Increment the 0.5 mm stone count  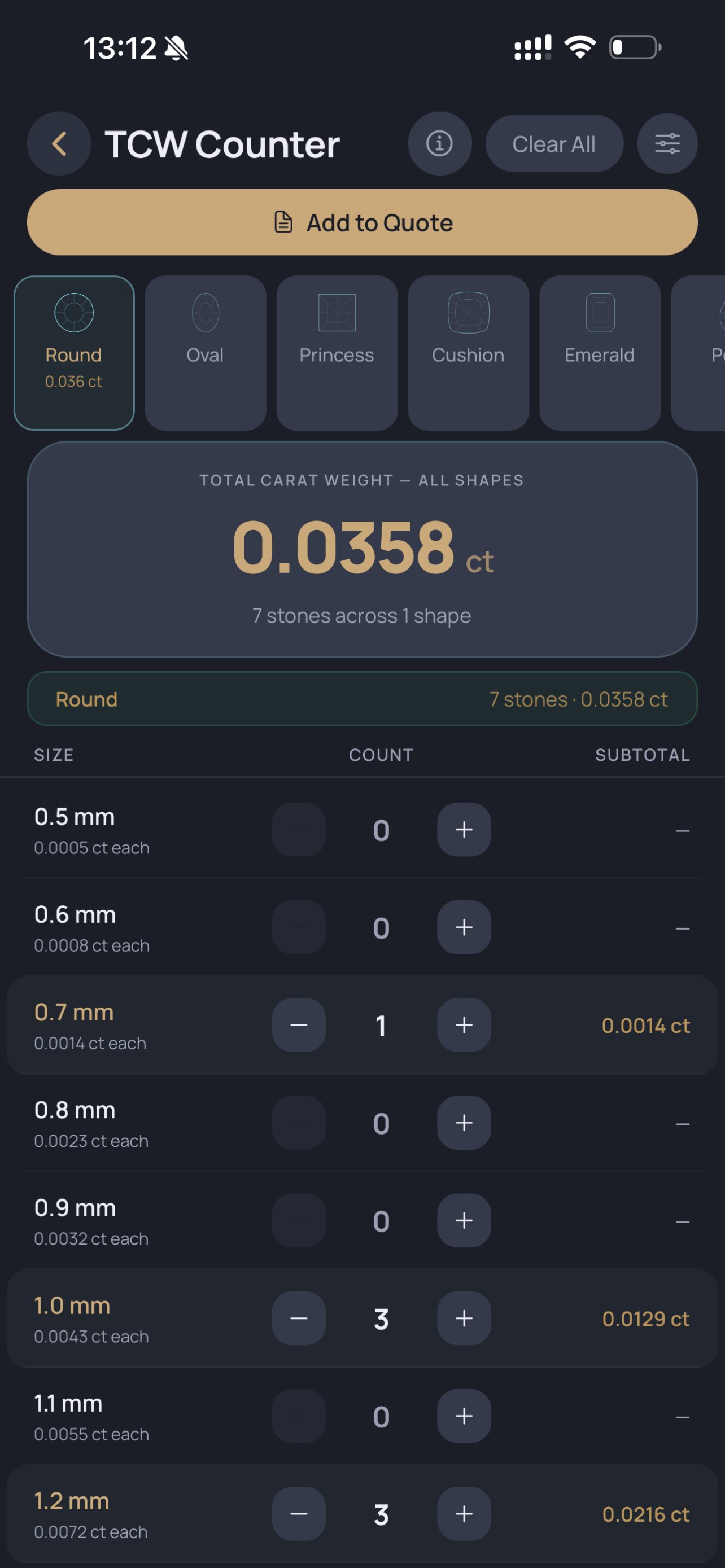click(463, 829)
